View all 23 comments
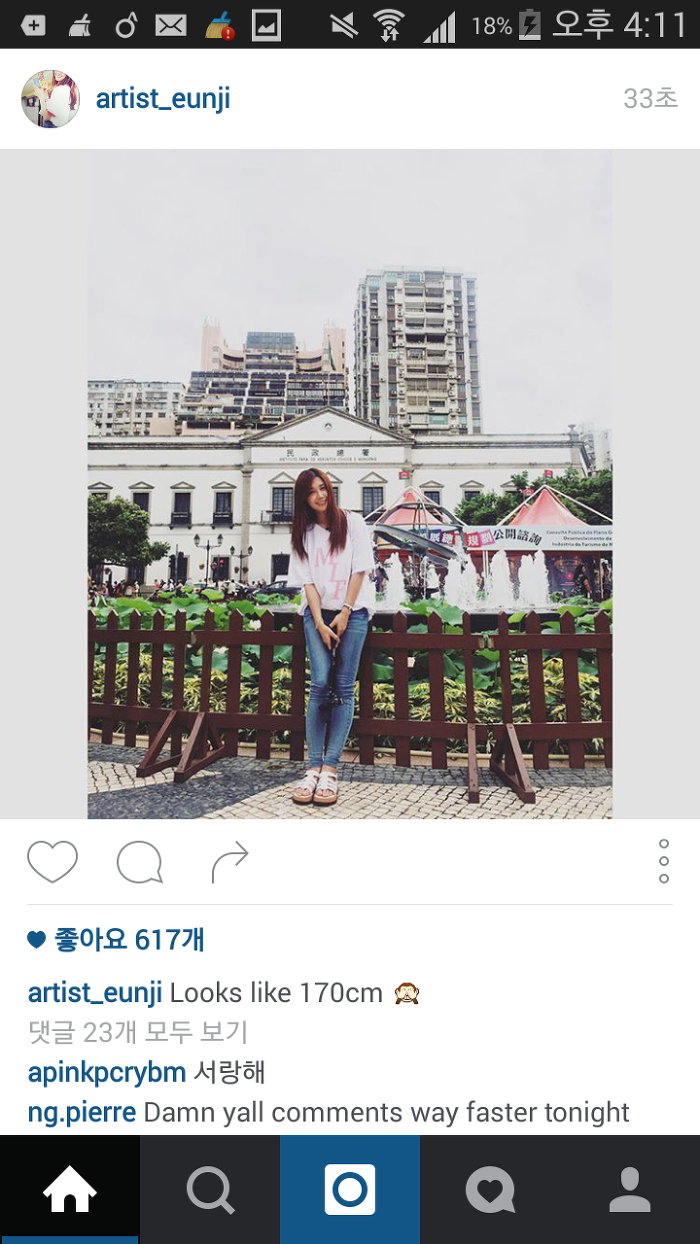Screen dimensions: 700x1244 138,1032
